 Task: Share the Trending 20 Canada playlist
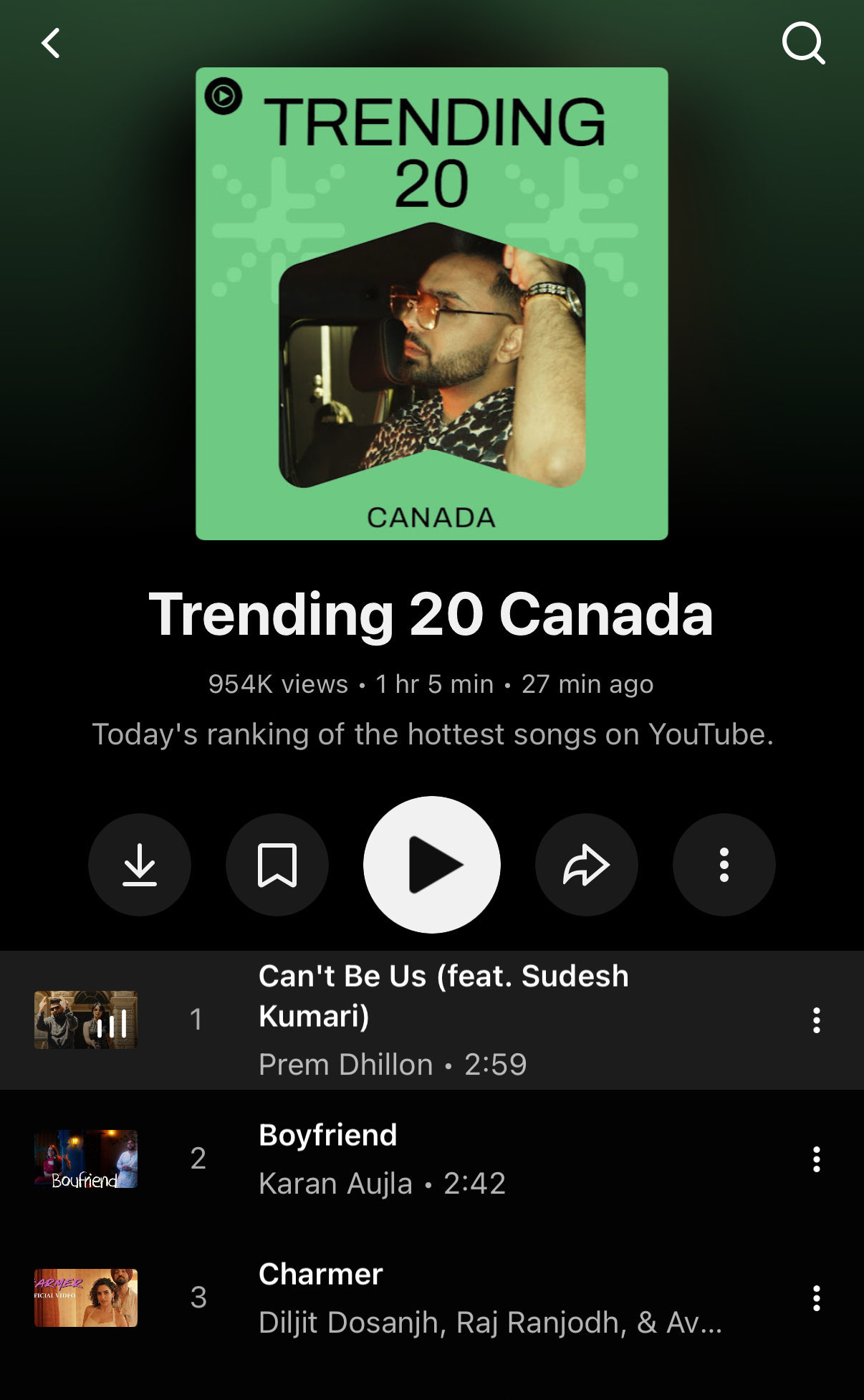587,865
